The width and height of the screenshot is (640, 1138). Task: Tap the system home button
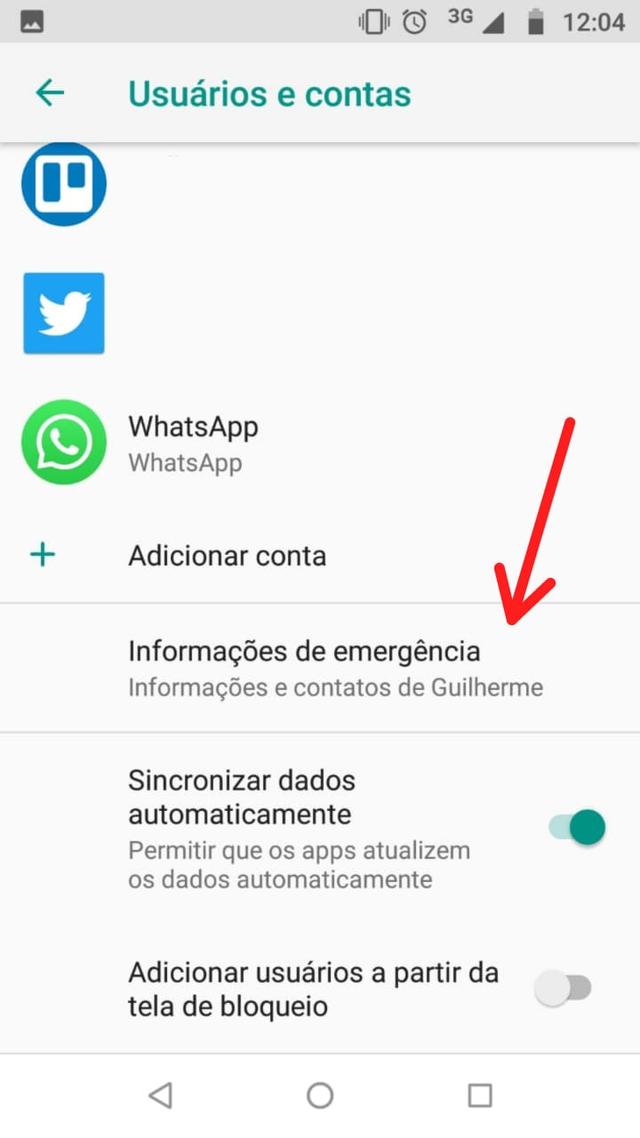pyautogui.click(x=320, y=1095)
